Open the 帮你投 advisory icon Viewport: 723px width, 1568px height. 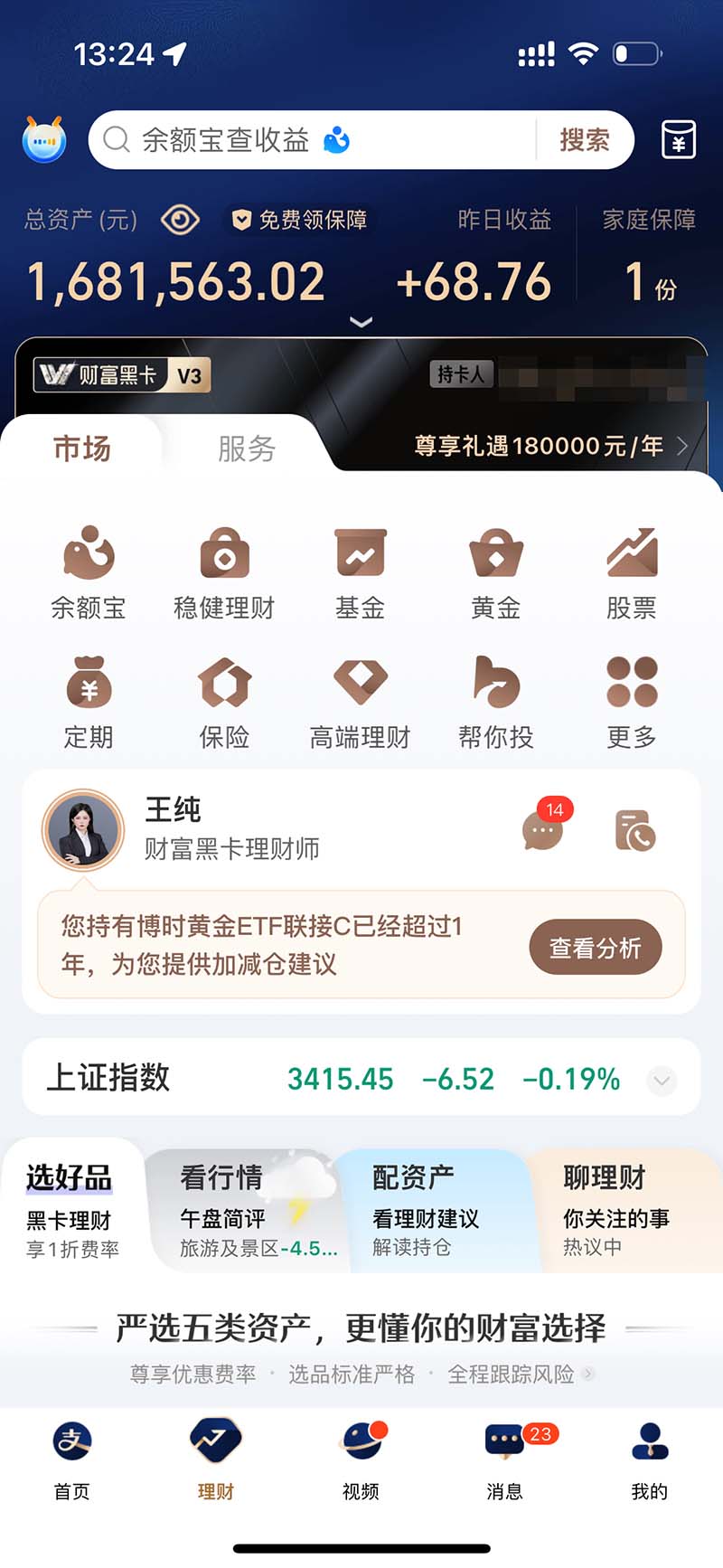click(495, 699)
